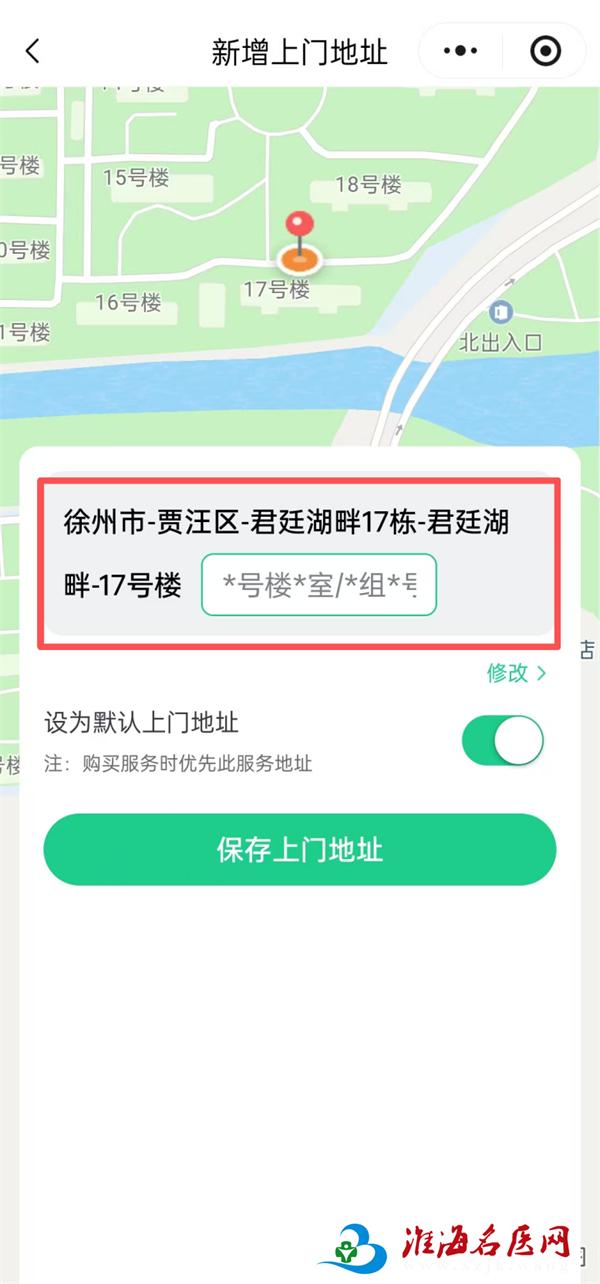Tap 保存上门地址 button
Screen dimensions: 600x1284
pos(299,850)
